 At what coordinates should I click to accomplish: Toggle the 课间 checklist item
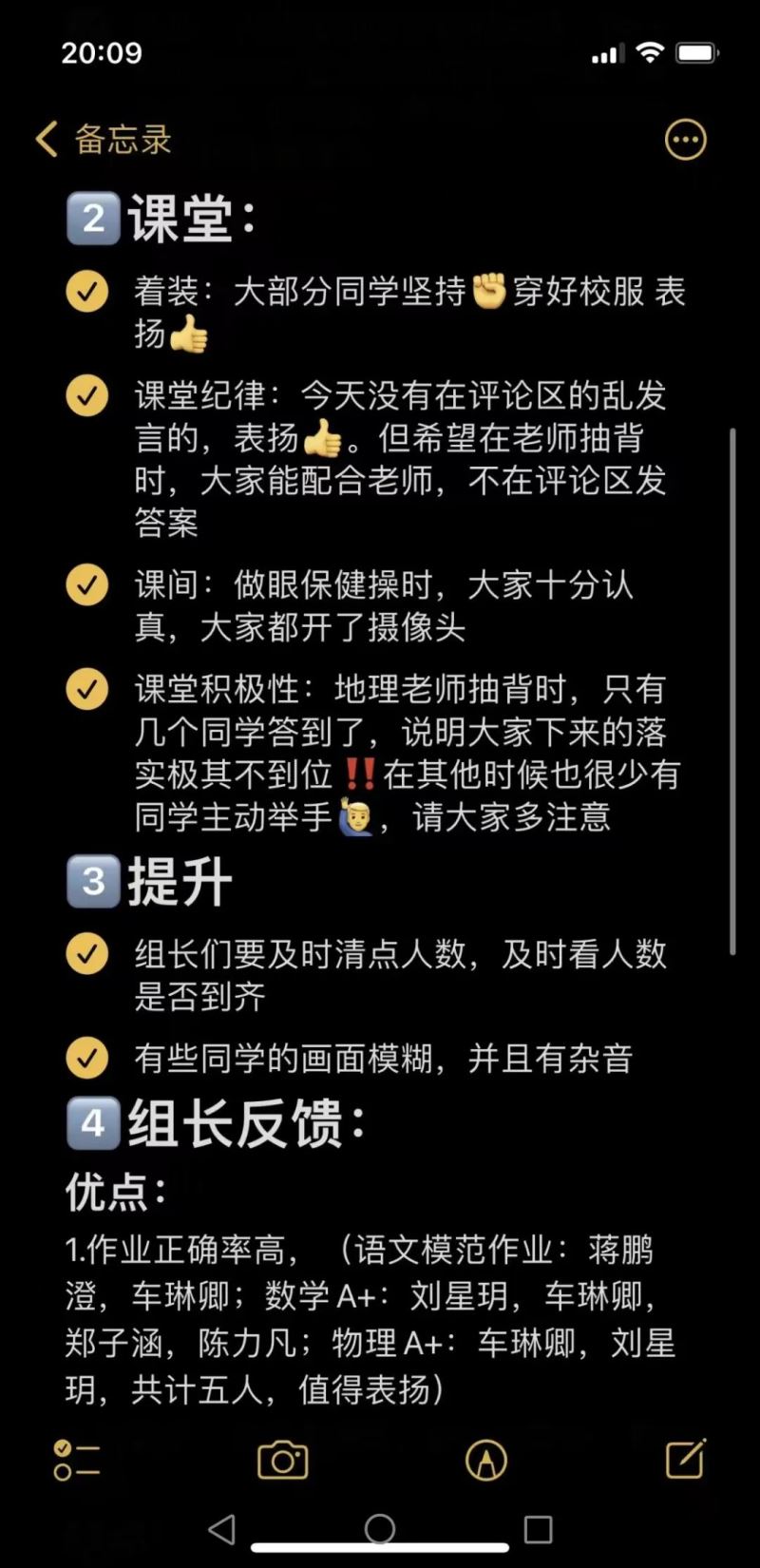coord(86,584)
